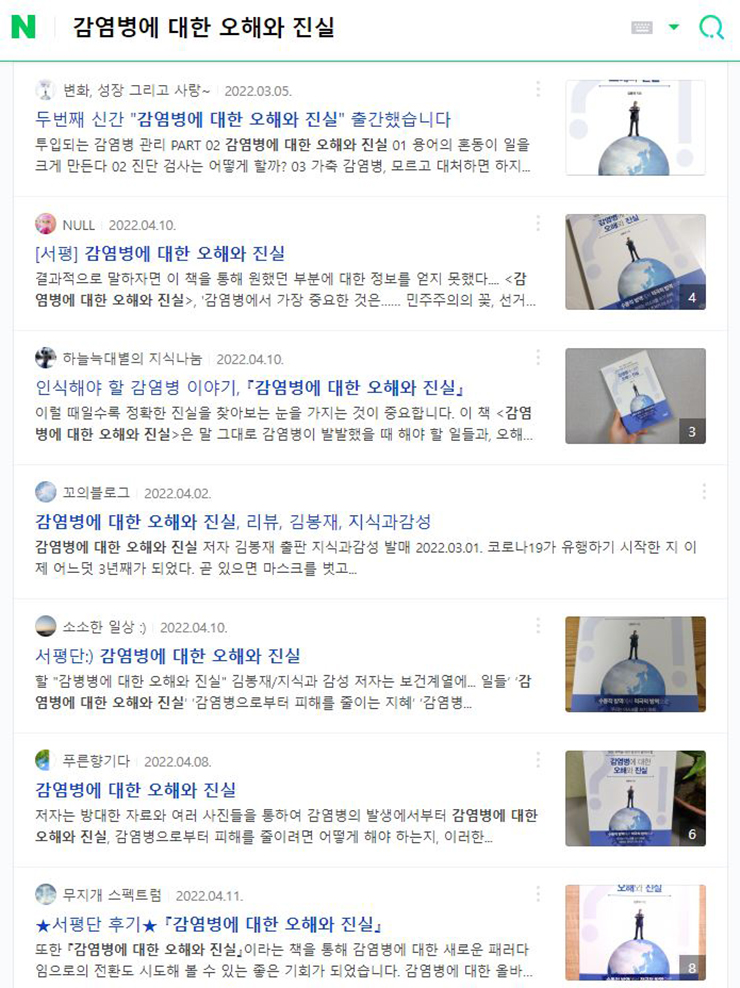Visit the blog '변화, 성장 그리고 사랑~'
This screenshot has height=988, width=740.
pos(137,90)
